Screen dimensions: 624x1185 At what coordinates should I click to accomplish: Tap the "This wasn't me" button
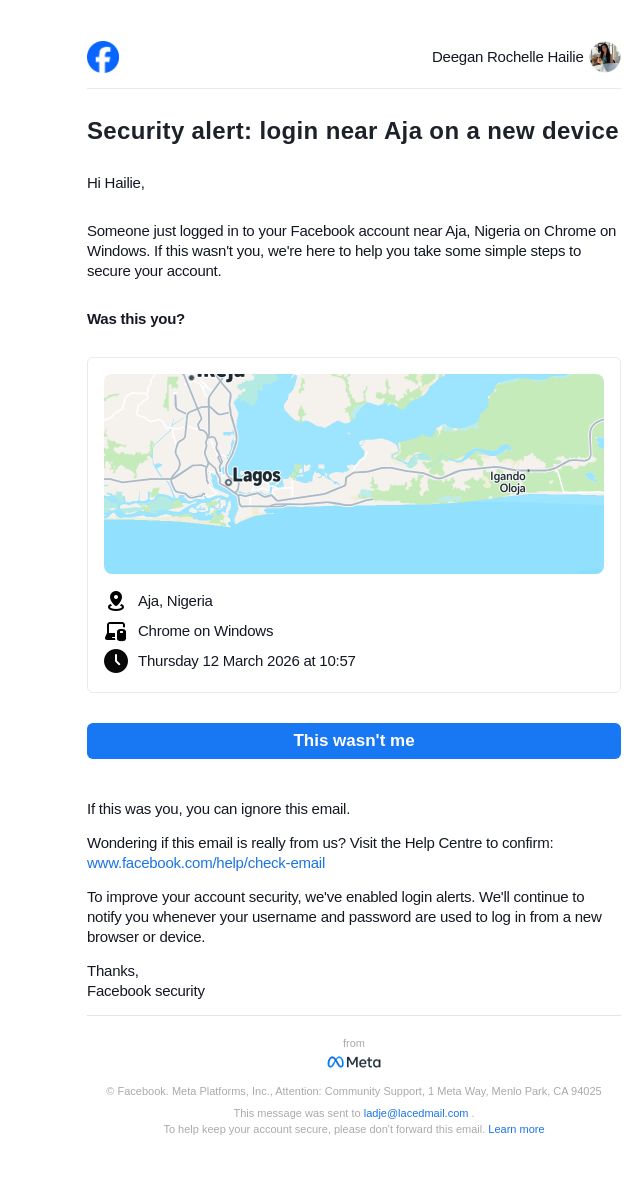(x=353, y=741)
